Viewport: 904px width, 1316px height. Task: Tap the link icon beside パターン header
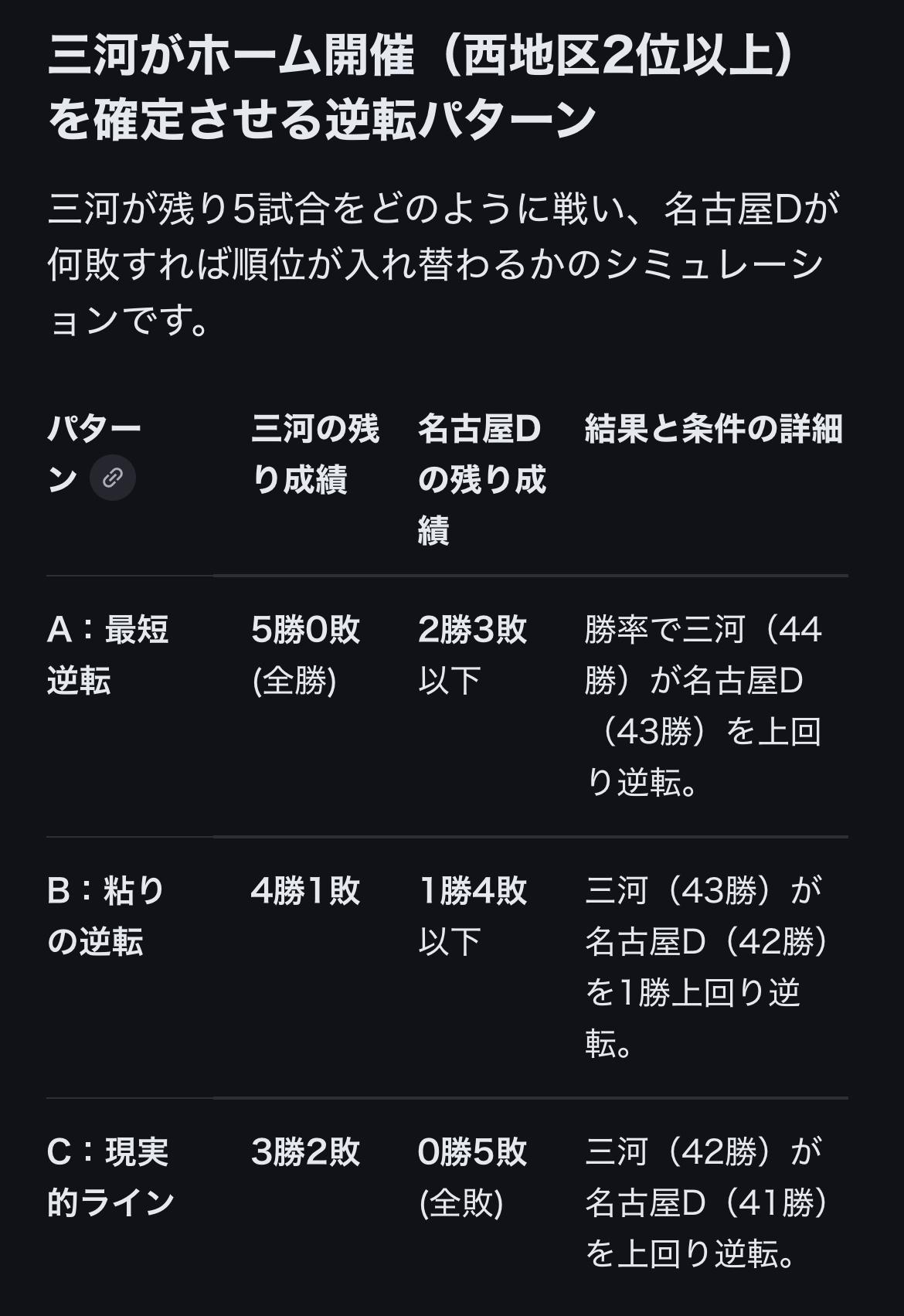[113, 478]
